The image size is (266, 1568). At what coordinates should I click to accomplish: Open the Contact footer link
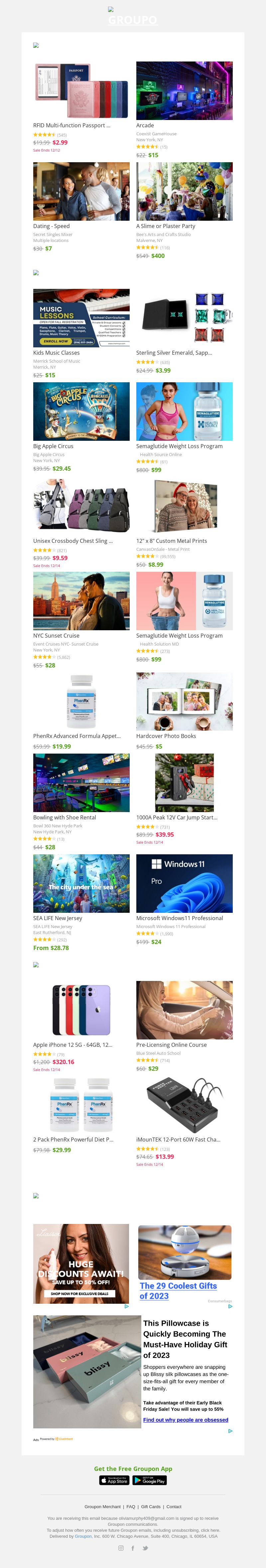(174, 1507)
